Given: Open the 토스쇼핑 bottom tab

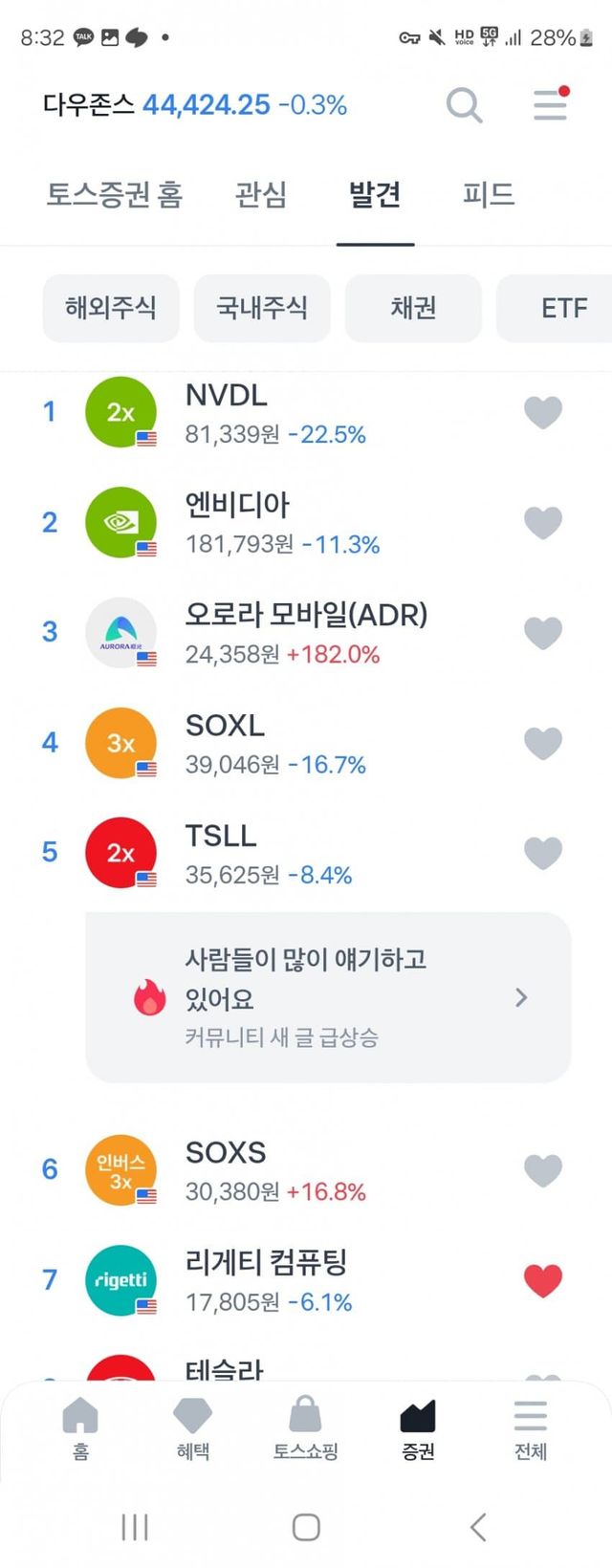Looking at the screenshot, I should coord(305,1428).
